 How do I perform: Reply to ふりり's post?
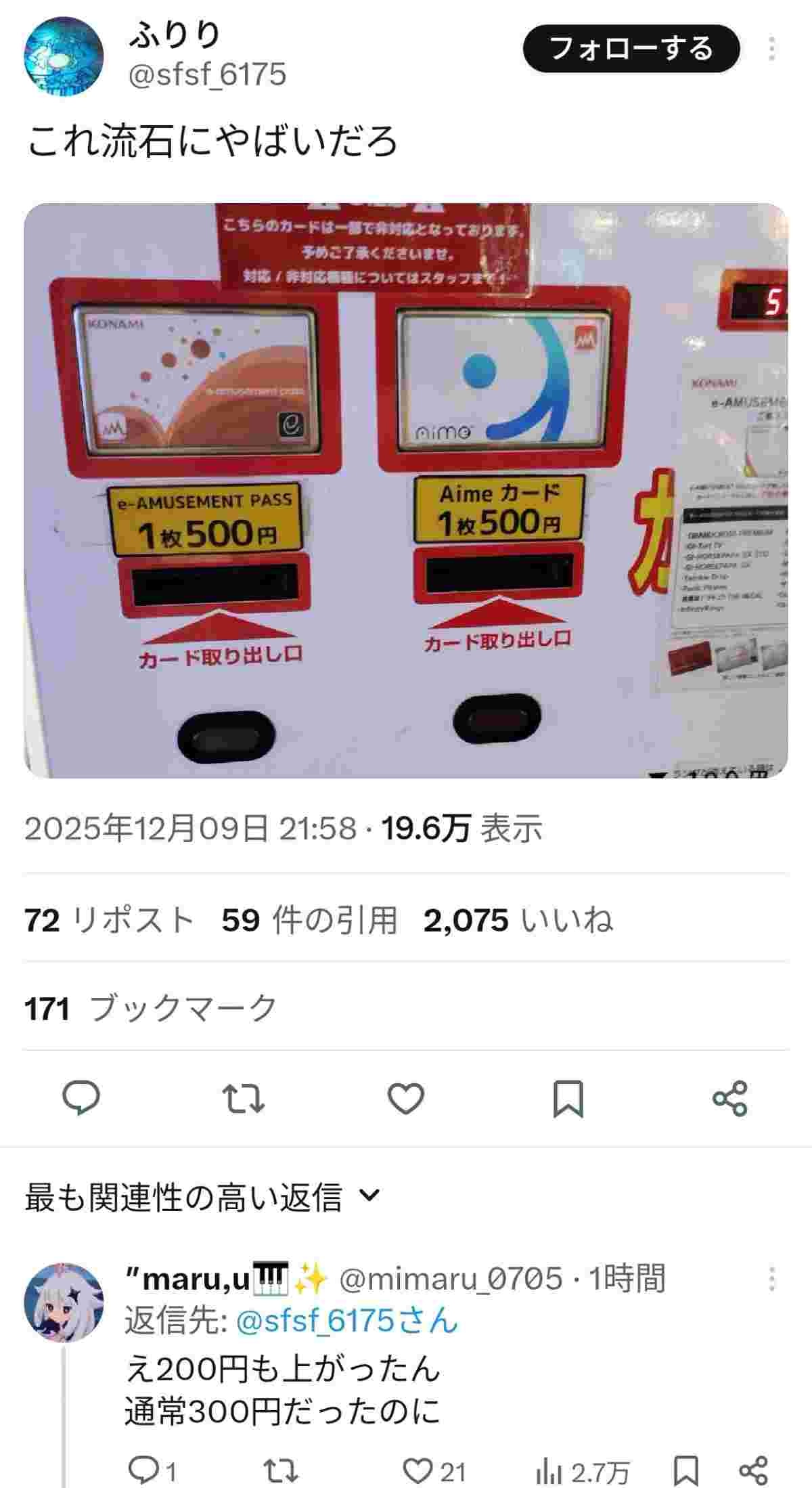pyautogui.click(x=82, y=1098)
